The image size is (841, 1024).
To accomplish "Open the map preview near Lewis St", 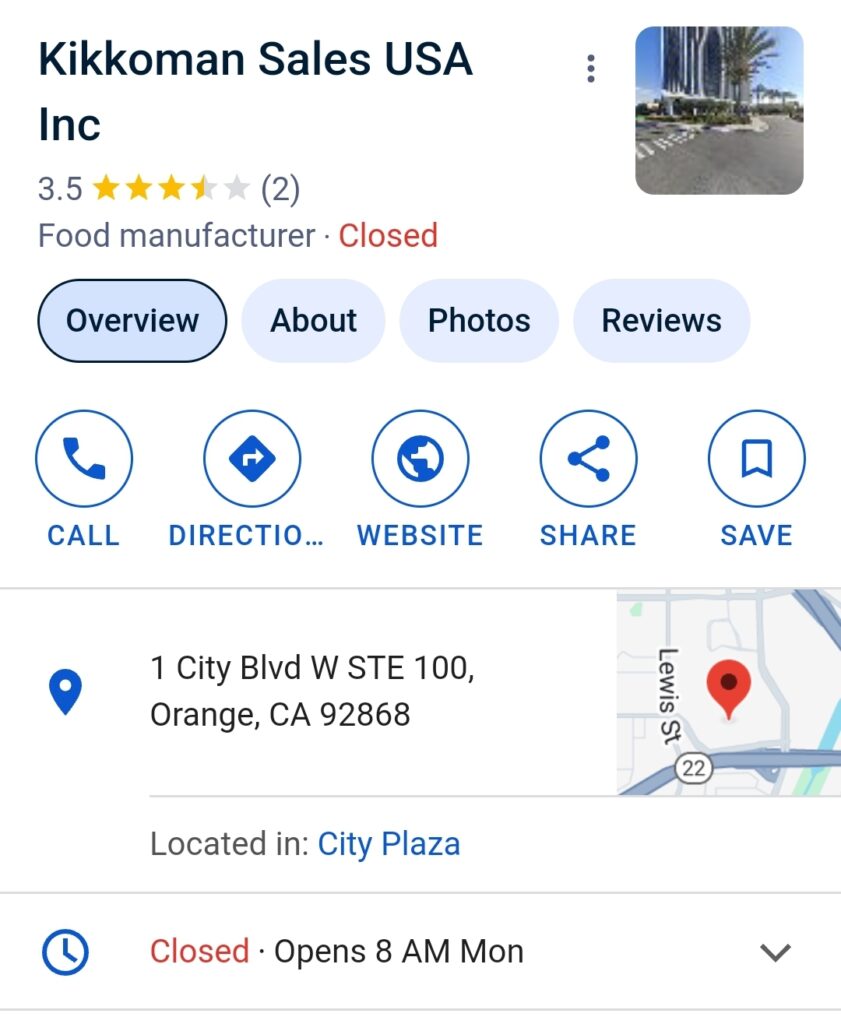I will coord(728,692).
